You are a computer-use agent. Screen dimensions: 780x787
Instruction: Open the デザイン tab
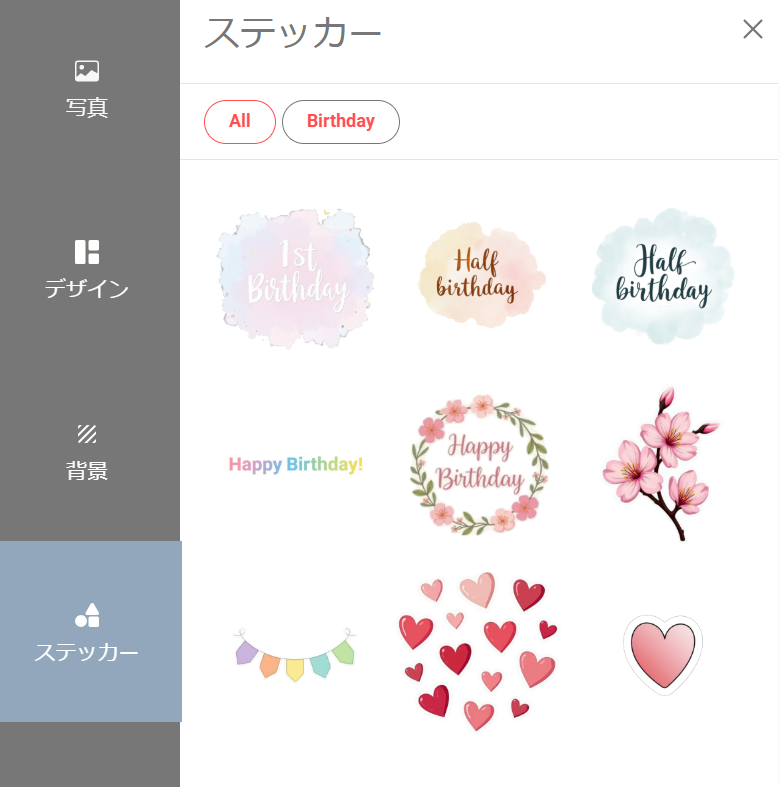pos(88,270)
